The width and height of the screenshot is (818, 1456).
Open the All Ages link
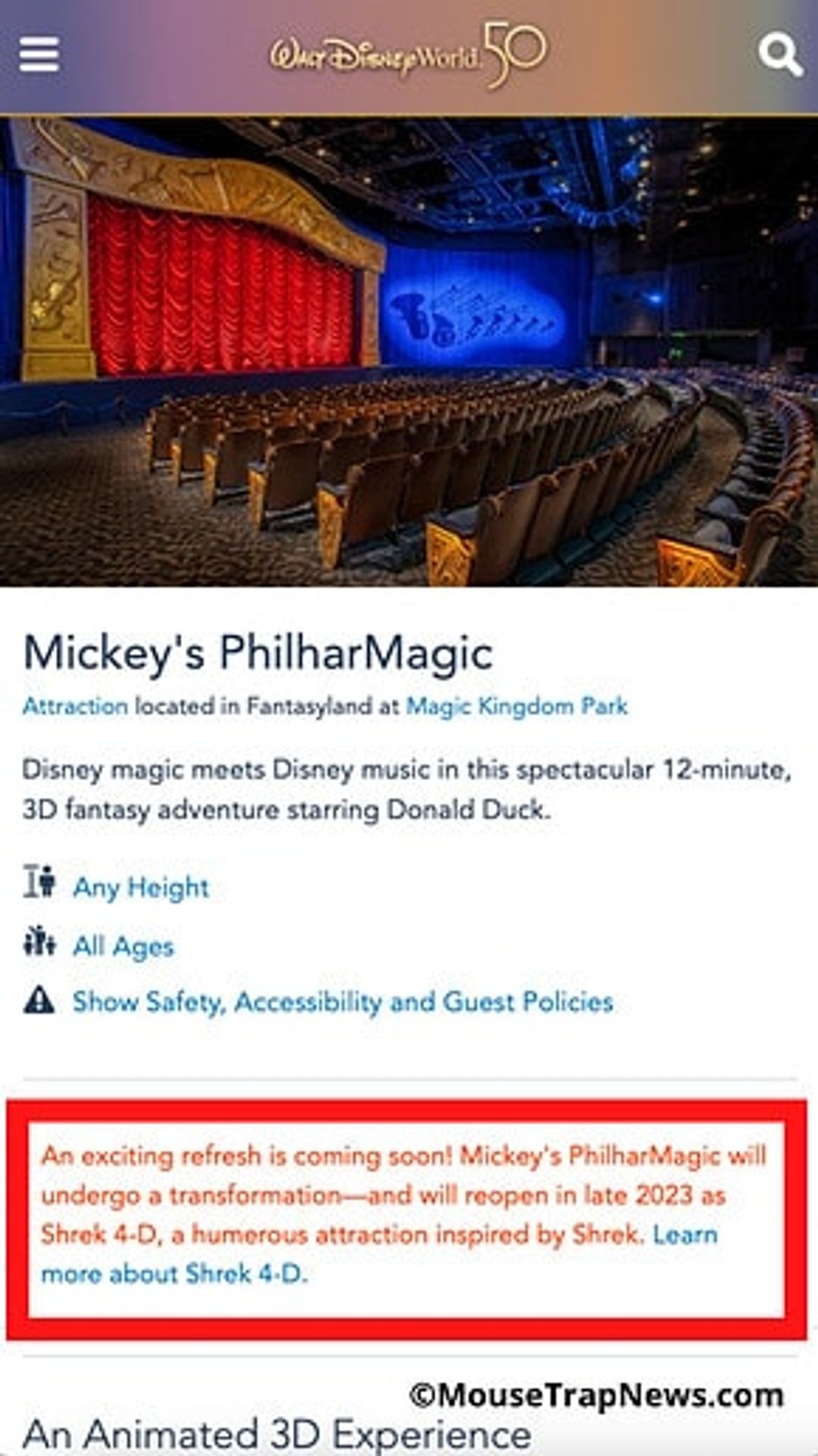coord(123,946)
